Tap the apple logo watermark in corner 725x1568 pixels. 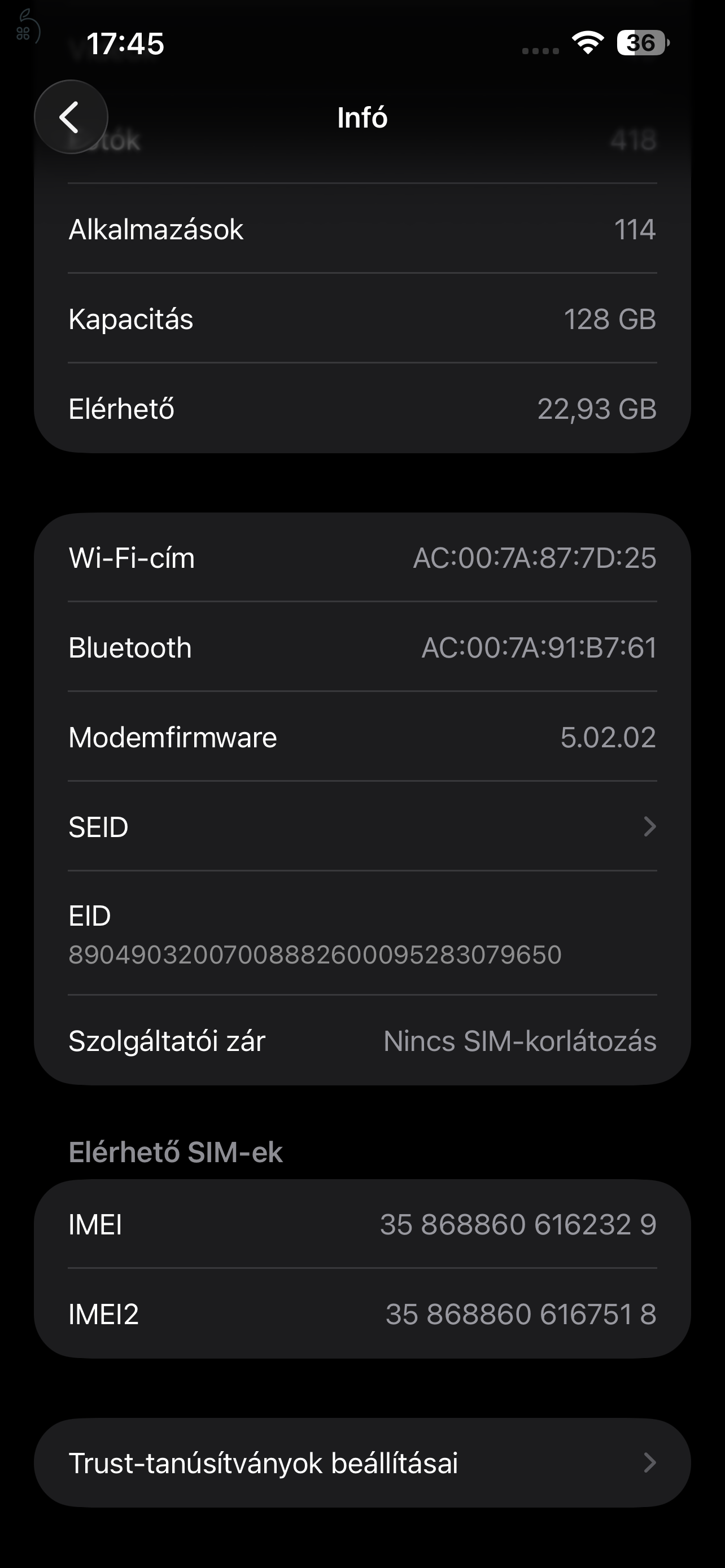click(x=28, y=25)
